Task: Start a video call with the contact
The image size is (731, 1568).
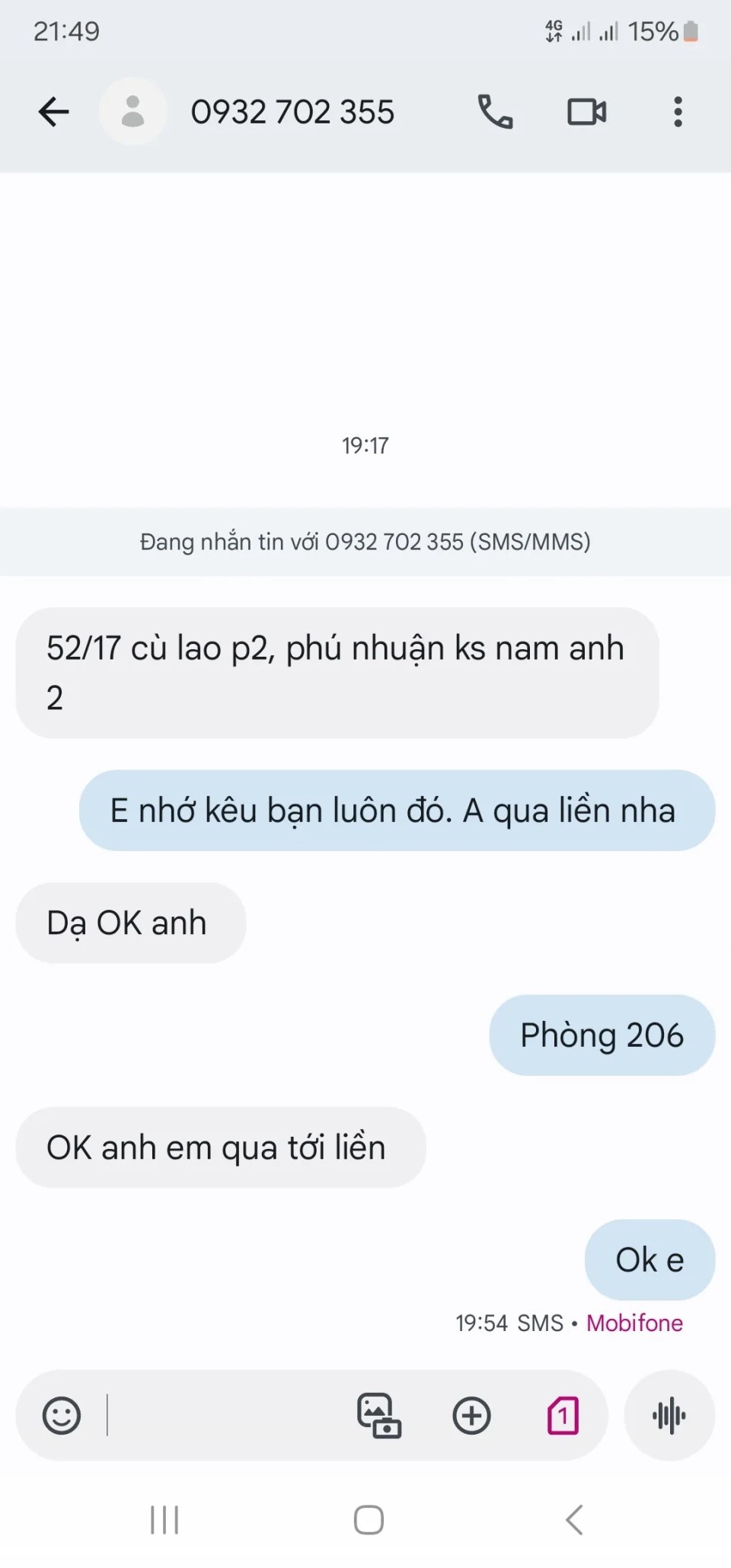Action: point(587,112)
